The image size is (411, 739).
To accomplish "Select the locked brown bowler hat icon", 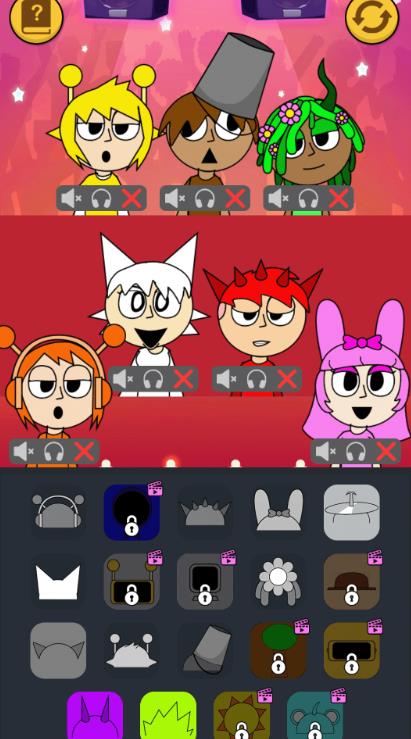I will (352, 581).
